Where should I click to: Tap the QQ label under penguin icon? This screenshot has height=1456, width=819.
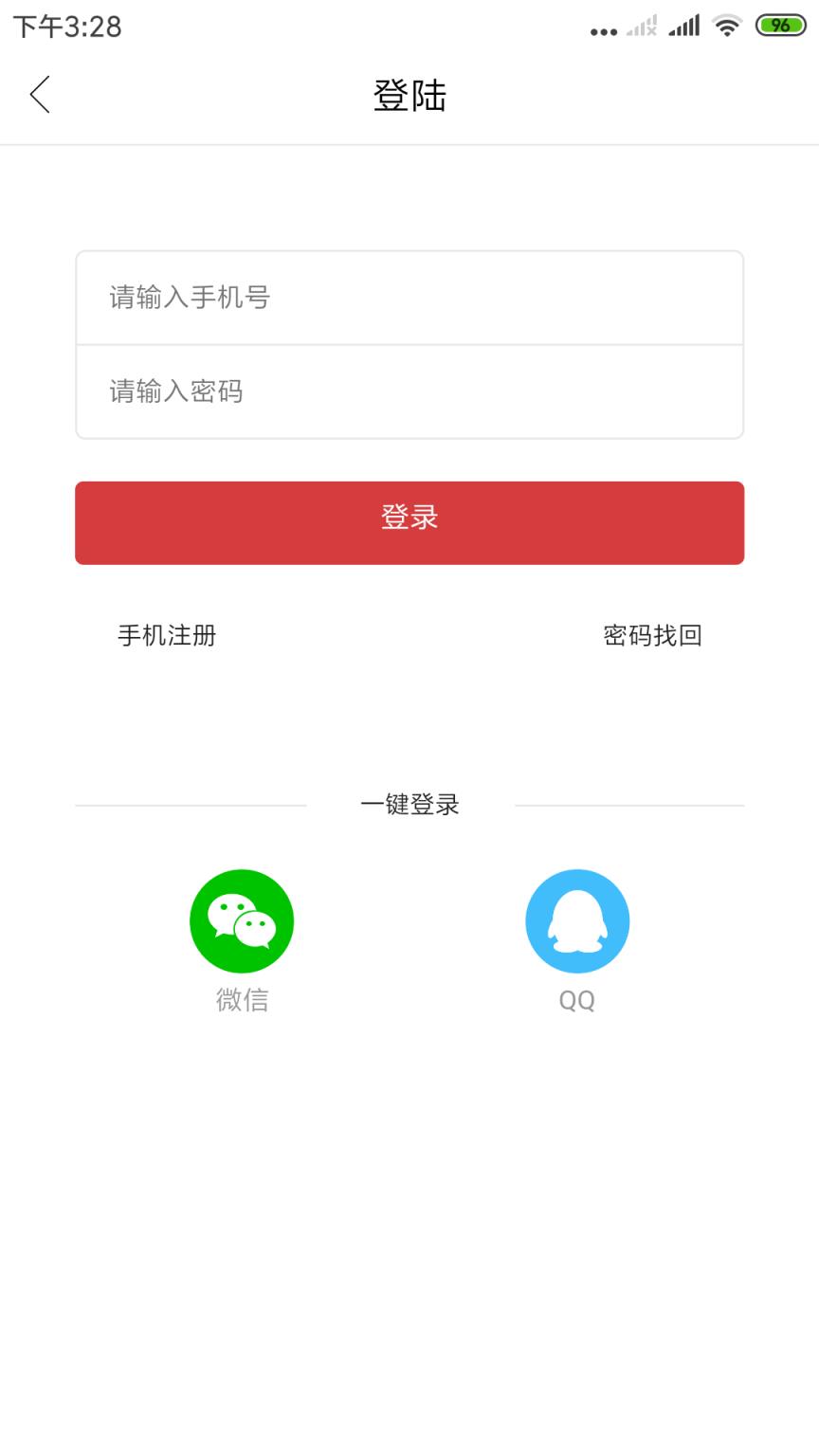tap(577, 998)
